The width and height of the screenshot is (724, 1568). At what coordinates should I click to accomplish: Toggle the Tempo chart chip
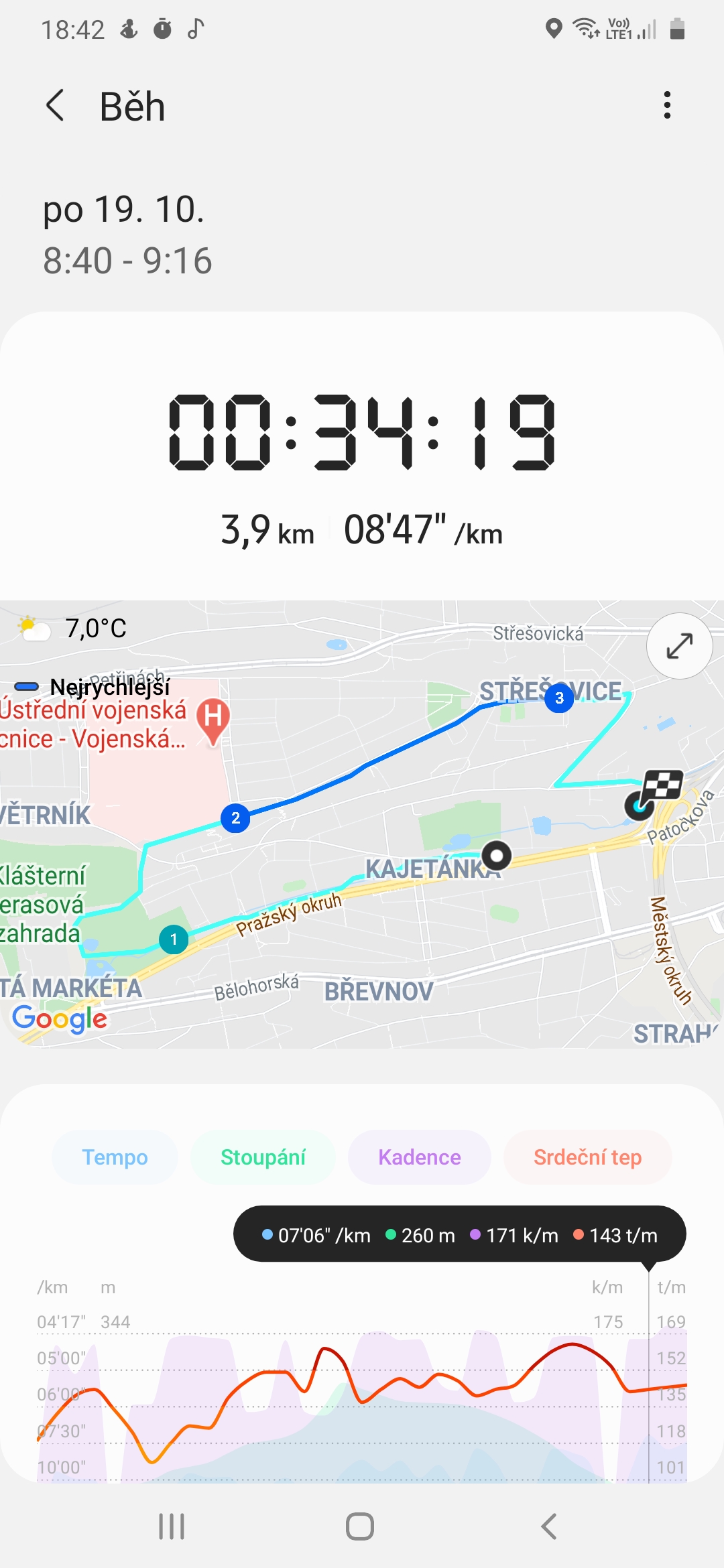[x=115, y=1157]
